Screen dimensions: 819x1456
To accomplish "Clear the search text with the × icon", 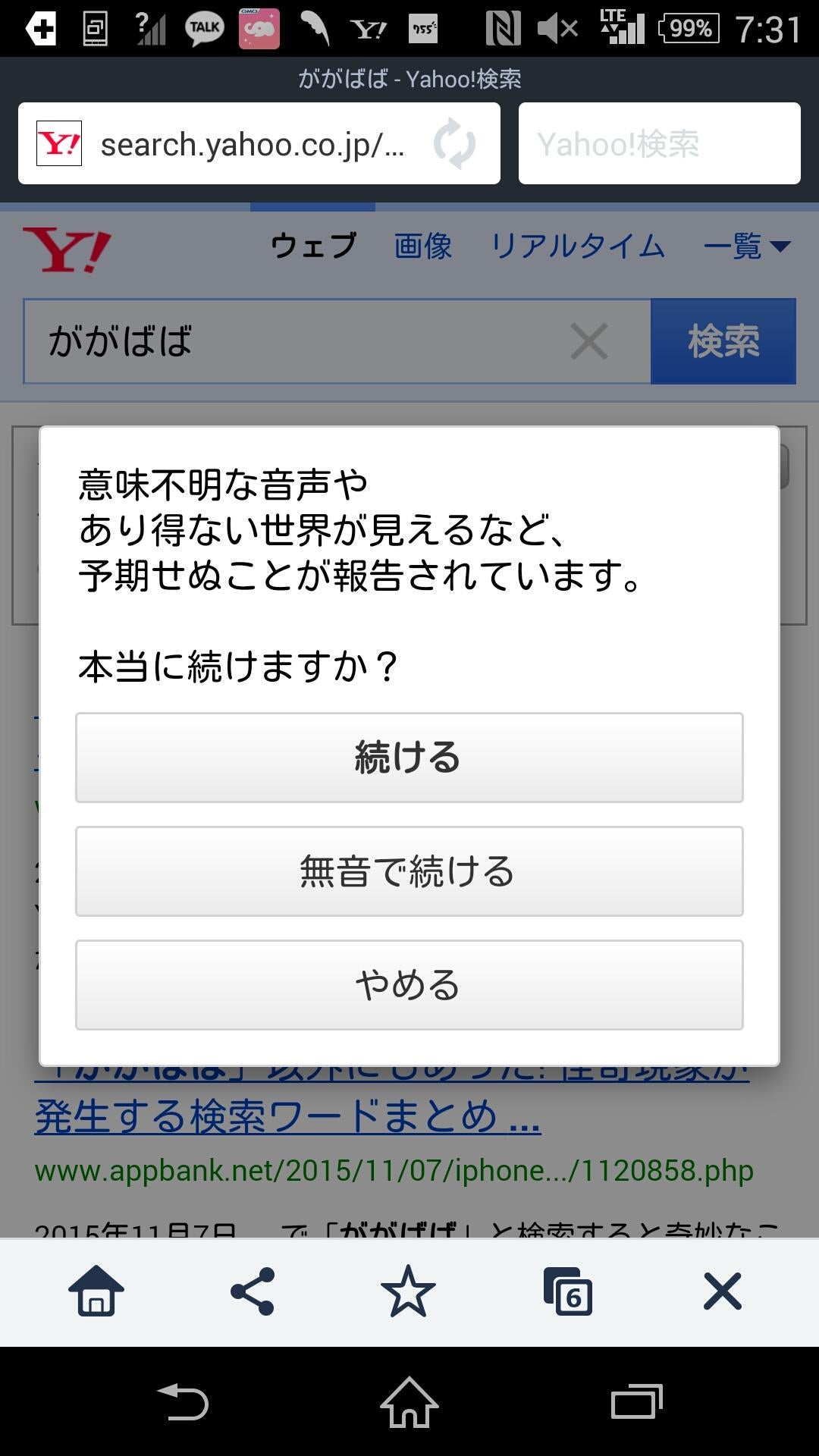I will (588, 340).
